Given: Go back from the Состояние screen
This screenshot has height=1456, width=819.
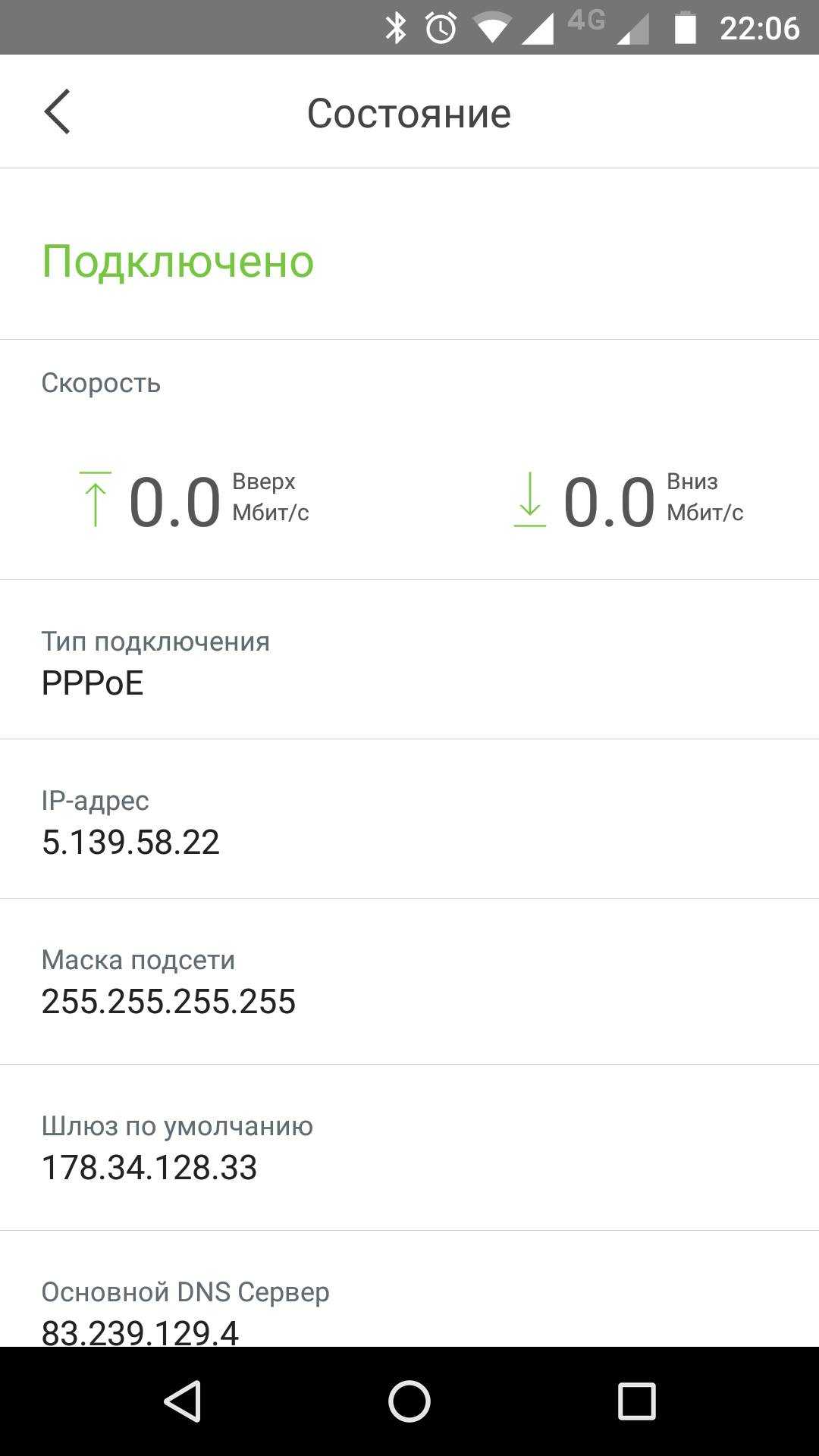Looking at the screenshot, I should tap(57, 112).
